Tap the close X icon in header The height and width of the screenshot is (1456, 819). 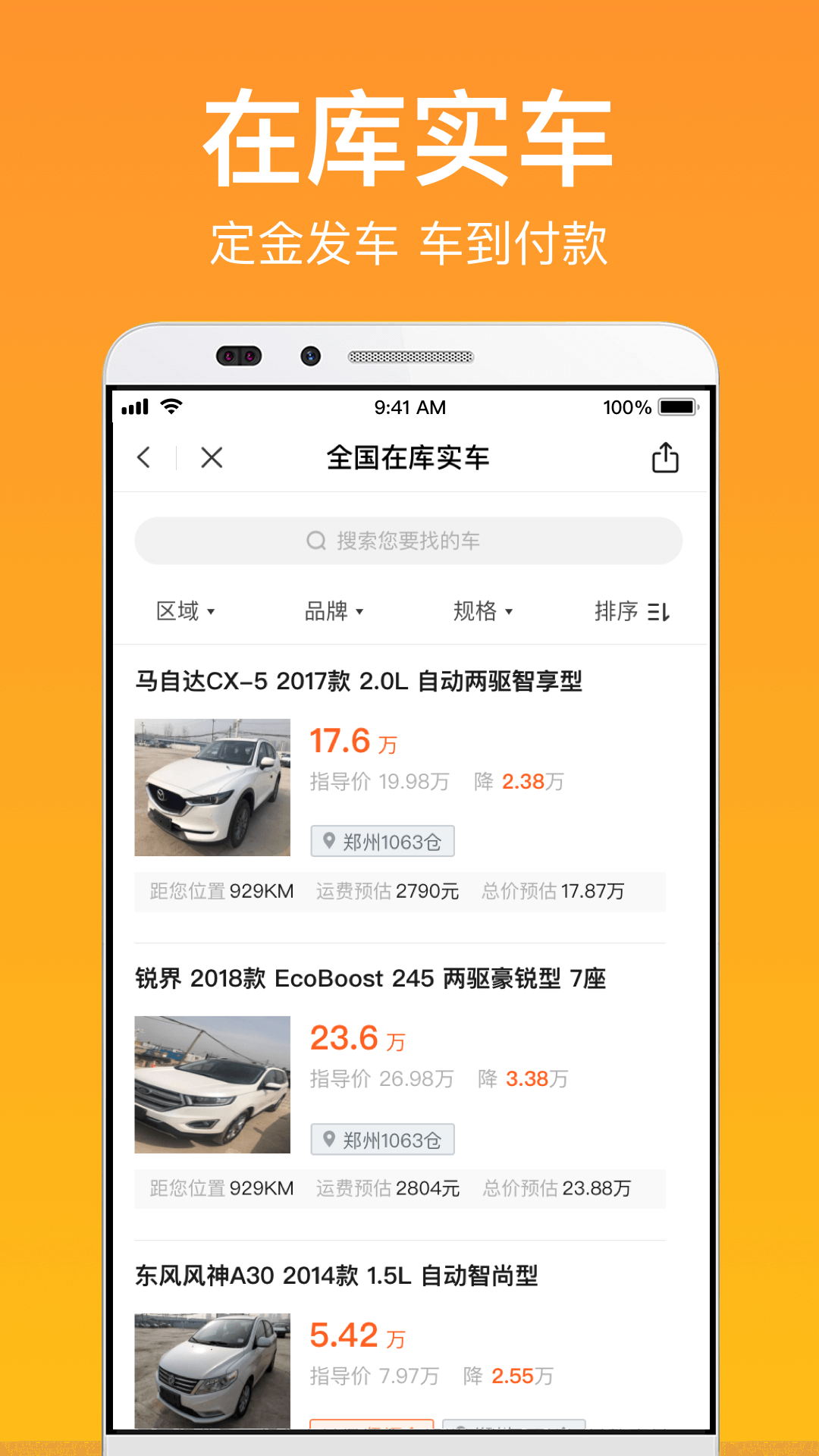point(210,458)
